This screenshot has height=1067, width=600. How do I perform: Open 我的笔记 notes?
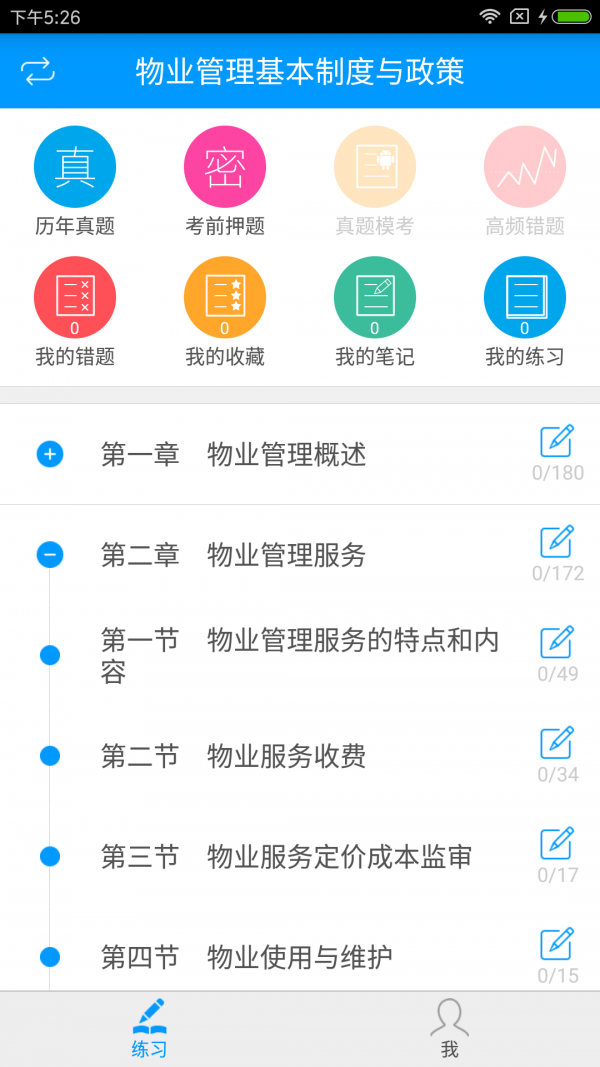pos(375,298)
